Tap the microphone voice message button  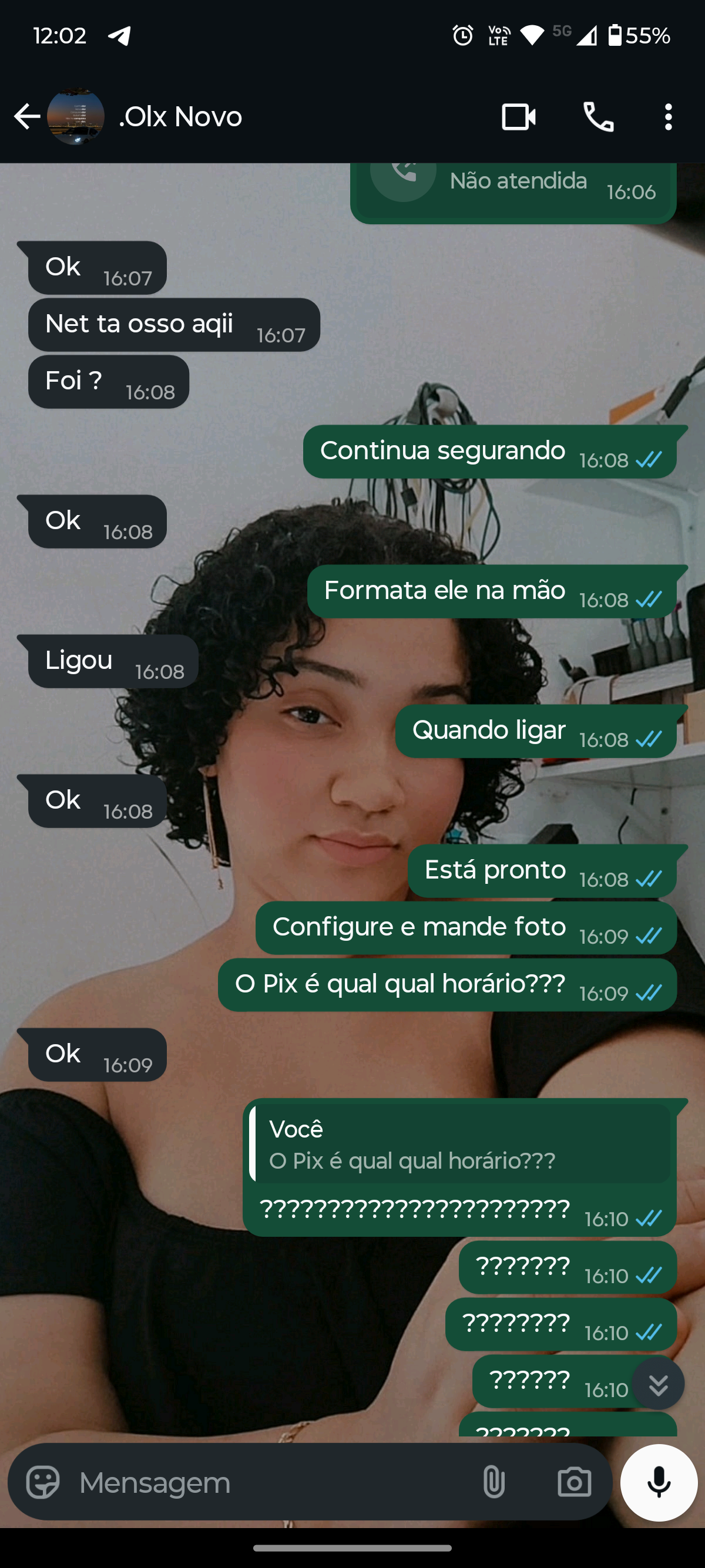(x=658, y=1482)
